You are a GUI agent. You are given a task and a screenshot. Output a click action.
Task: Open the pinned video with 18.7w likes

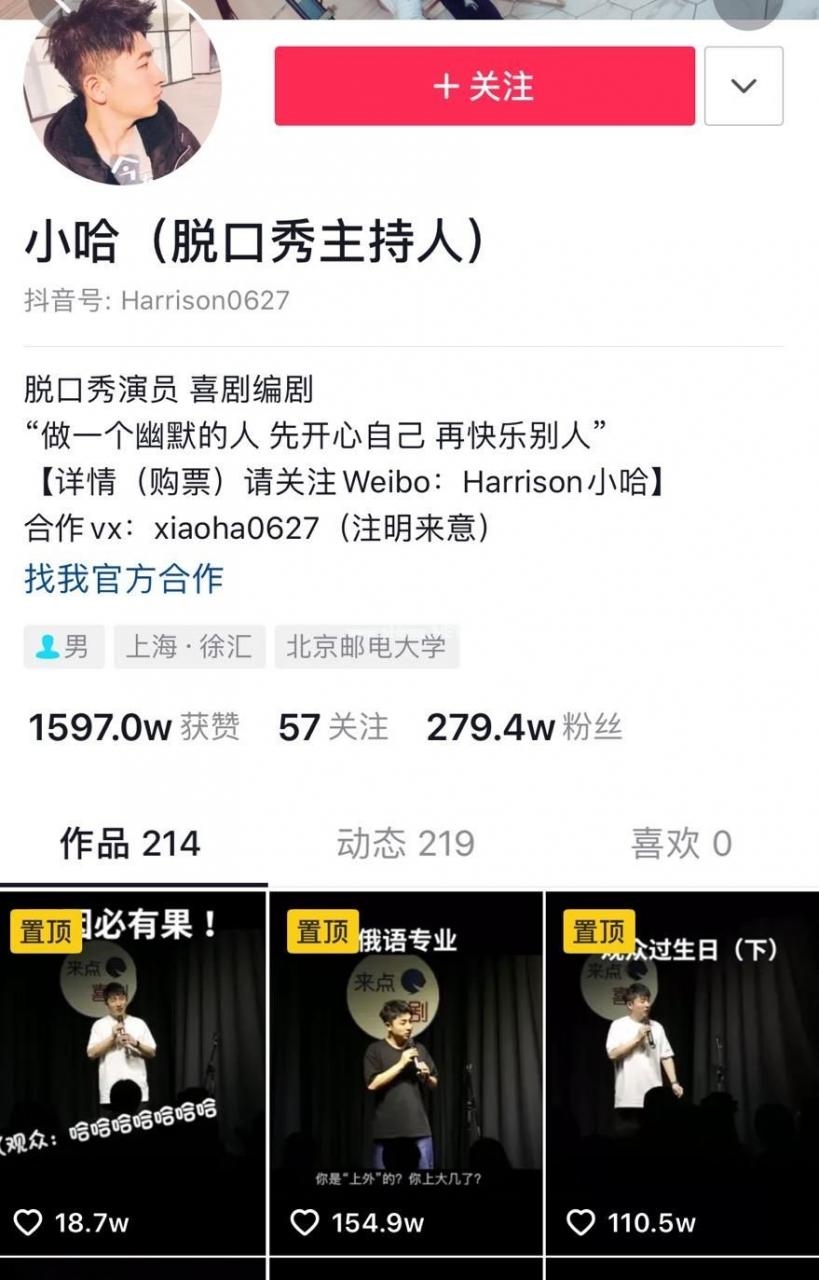click(133, 1070)
